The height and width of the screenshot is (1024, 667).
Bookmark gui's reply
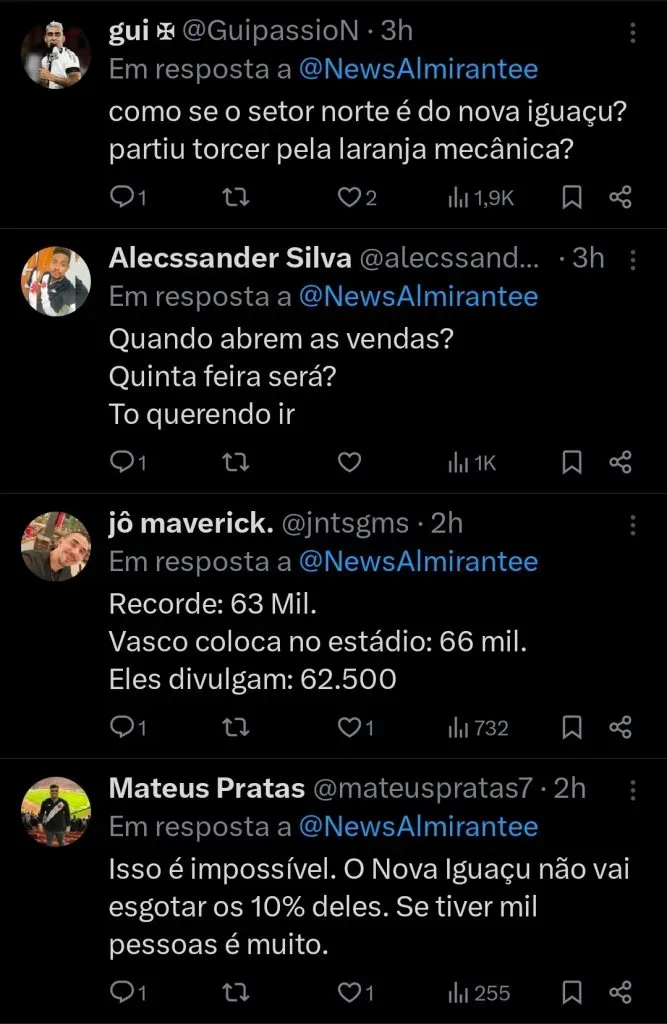point(572,197)
